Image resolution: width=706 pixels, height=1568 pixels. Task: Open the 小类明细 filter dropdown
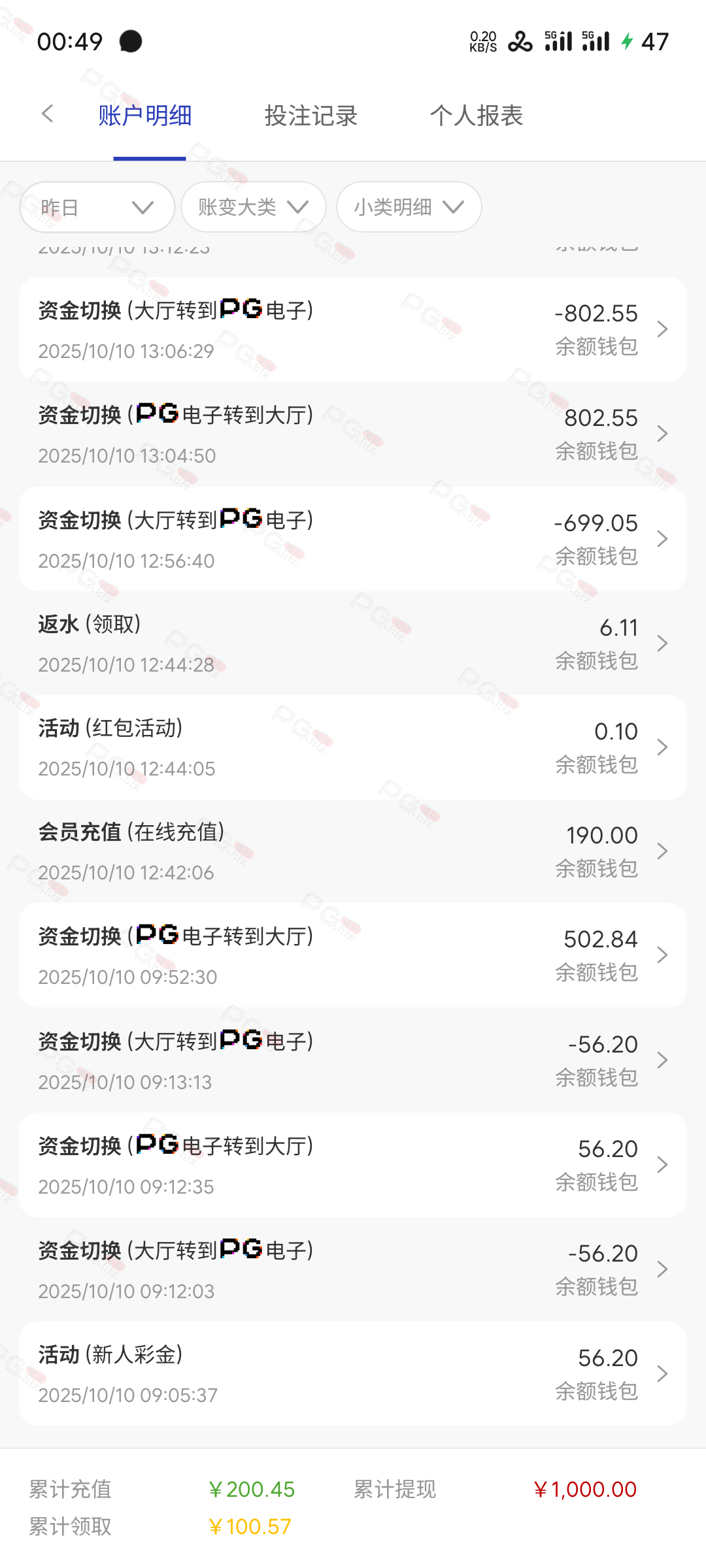pyautogui.click(x=409, y=207)
